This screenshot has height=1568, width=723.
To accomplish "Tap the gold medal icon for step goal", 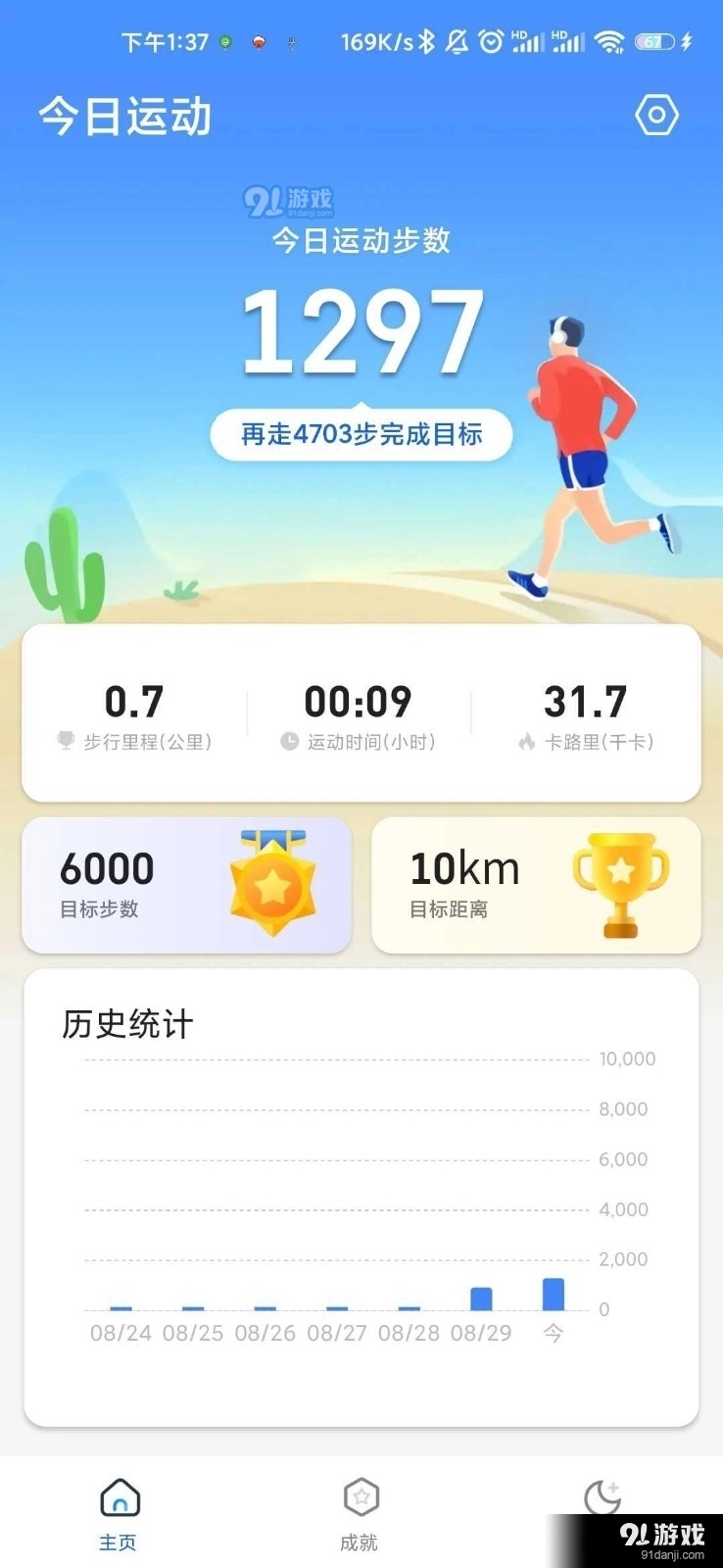I will click(271, 883).
